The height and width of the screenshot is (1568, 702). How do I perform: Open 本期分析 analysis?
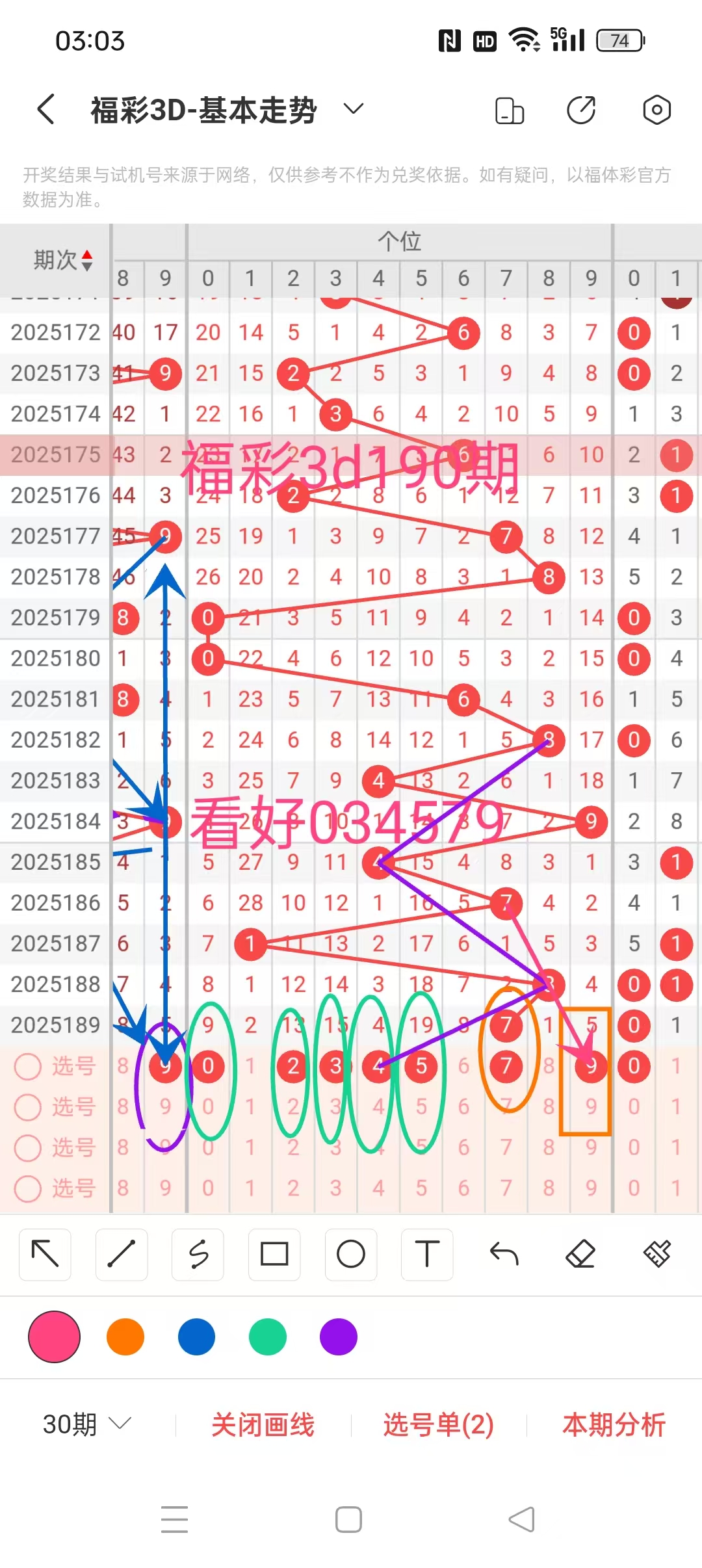tap(614, 1424)
